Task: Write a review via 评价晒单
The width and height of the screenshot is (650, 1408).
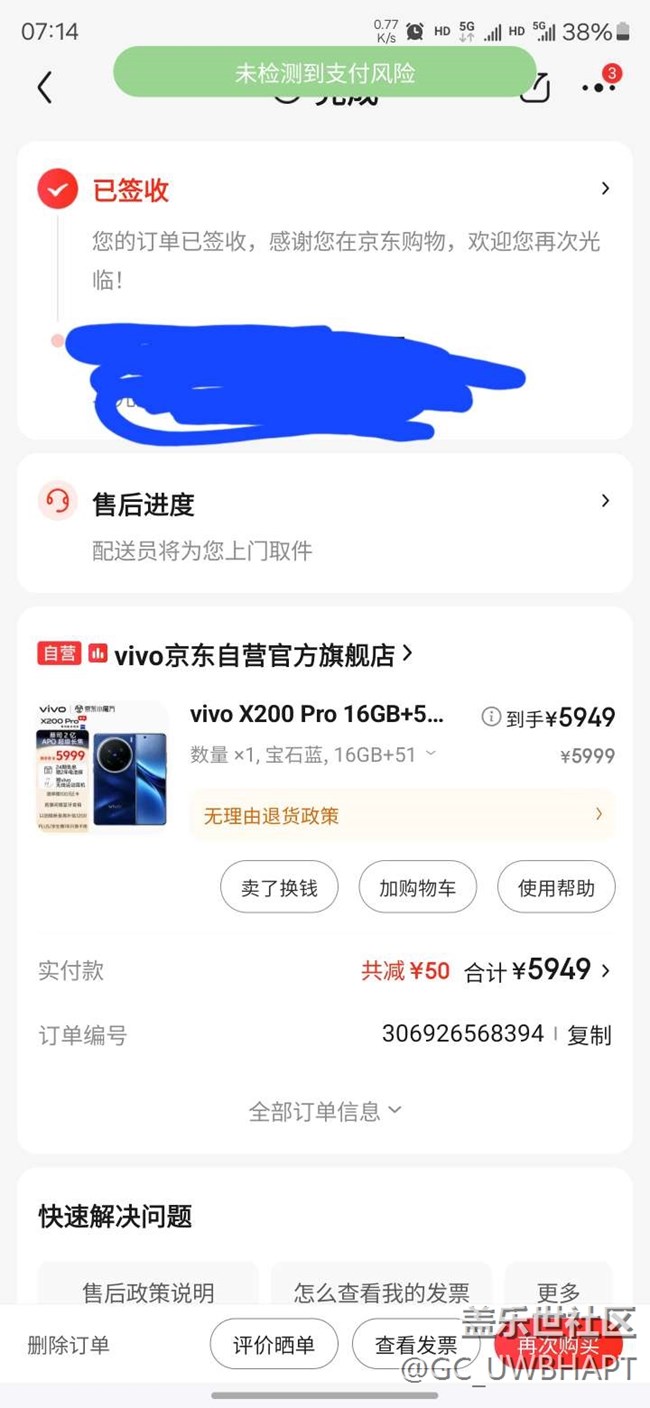Action: pyautogui.click(x=274, y=1345)
